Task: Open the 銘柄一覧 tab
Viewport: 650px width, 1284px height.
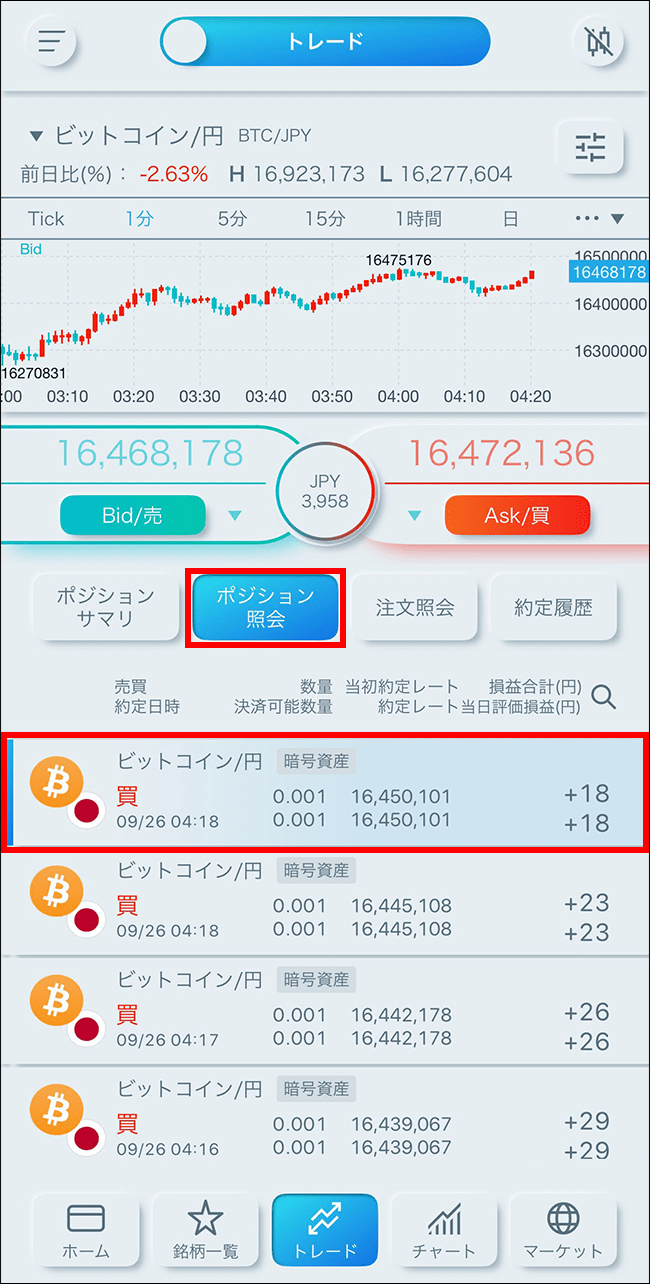Action: point(205,1231)
